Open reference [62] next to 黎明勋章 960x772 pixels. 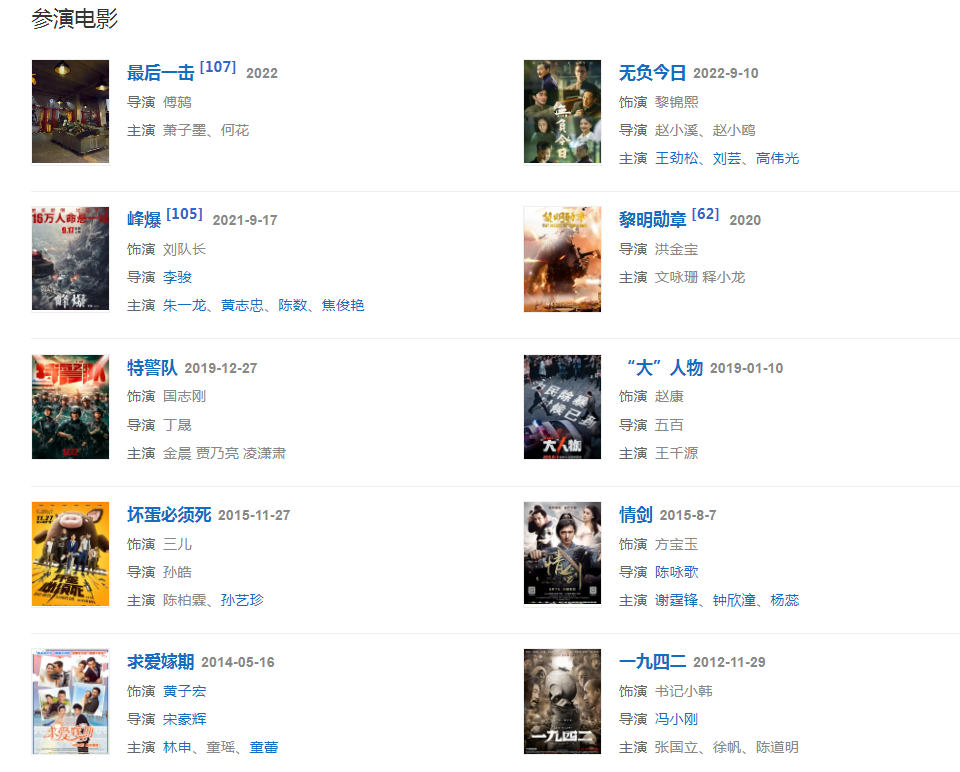tap(705, 214)
